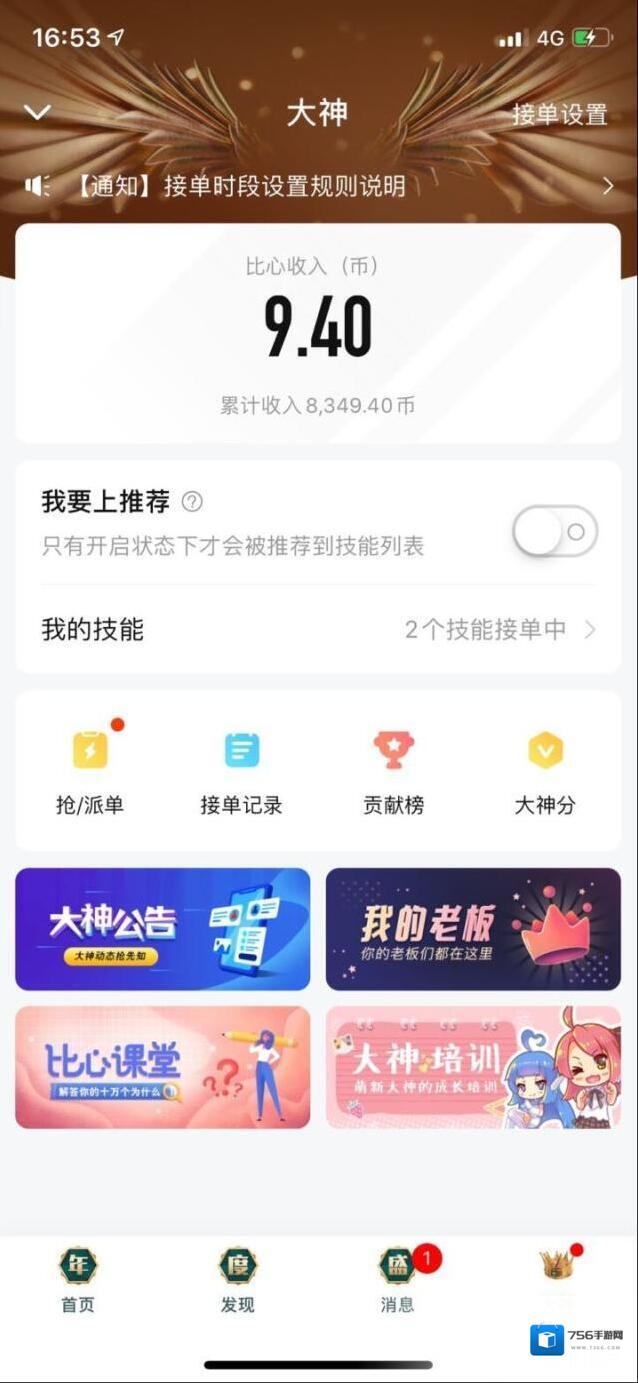The width and height of the screenshot is (638, 1383).
Task: View 接单记录
Action: click(x=241, y=771)
